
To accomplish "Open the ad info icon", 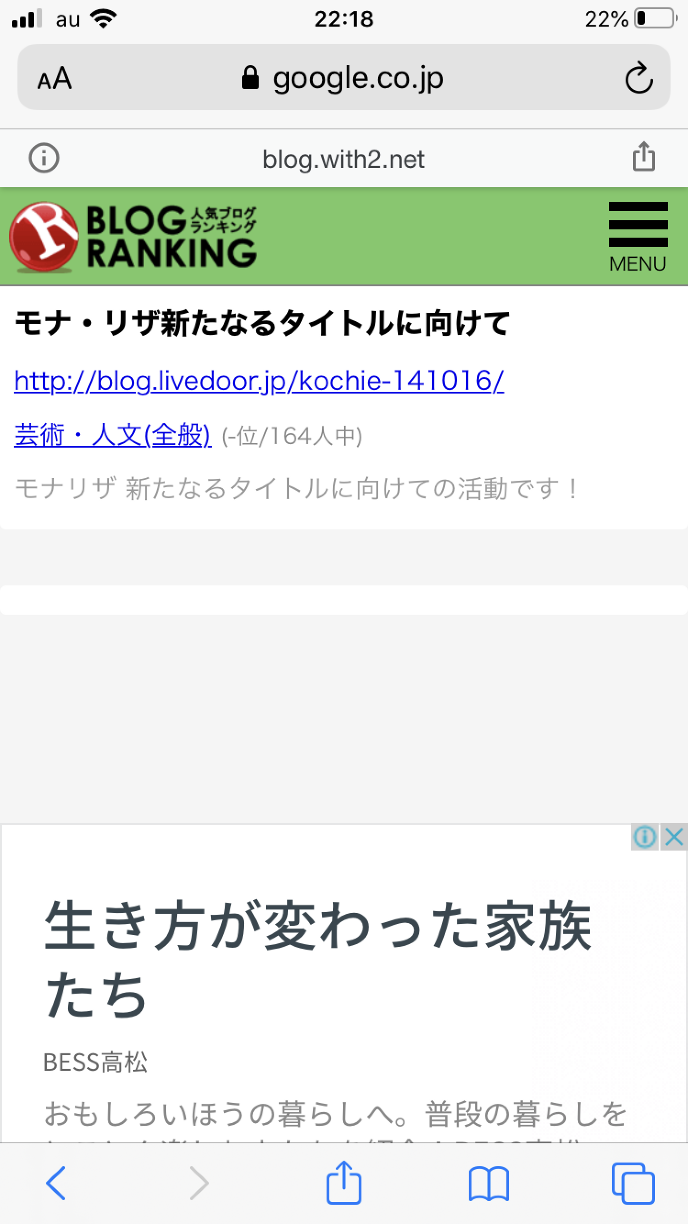I will pos(645,837).
